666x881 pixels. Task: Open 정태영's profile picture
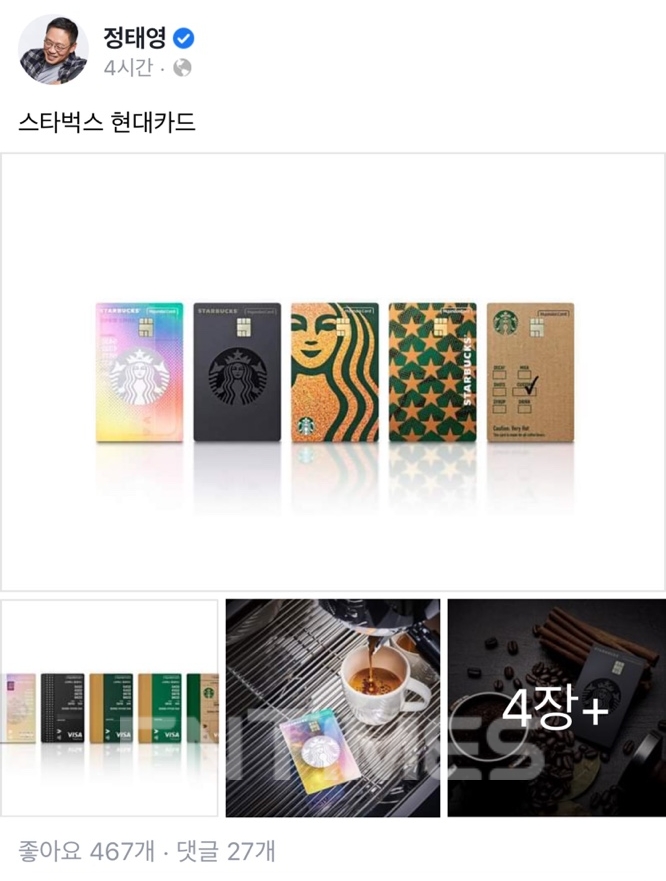[x=54, y=49]
